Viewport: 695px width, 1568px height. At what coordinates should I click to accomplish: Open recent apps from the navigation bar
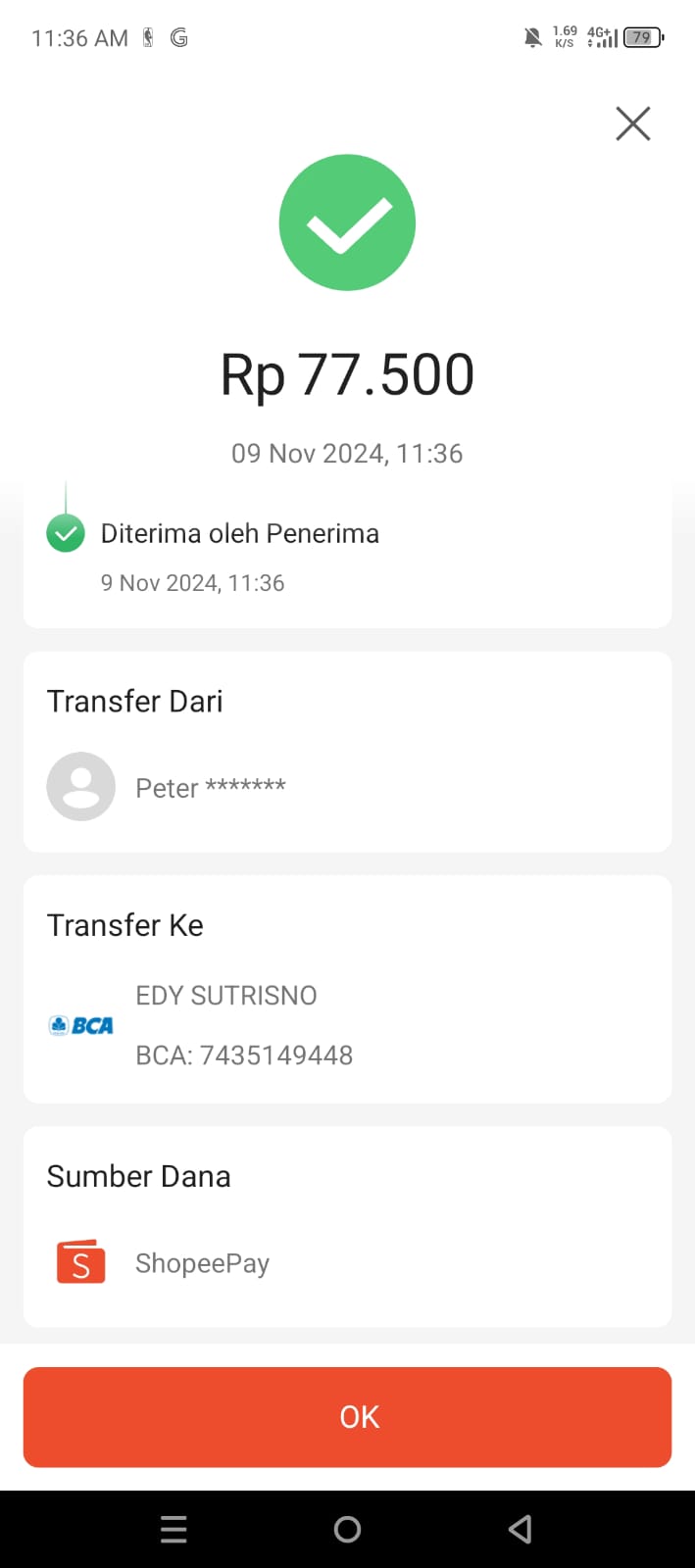(x=174, y=1529)
